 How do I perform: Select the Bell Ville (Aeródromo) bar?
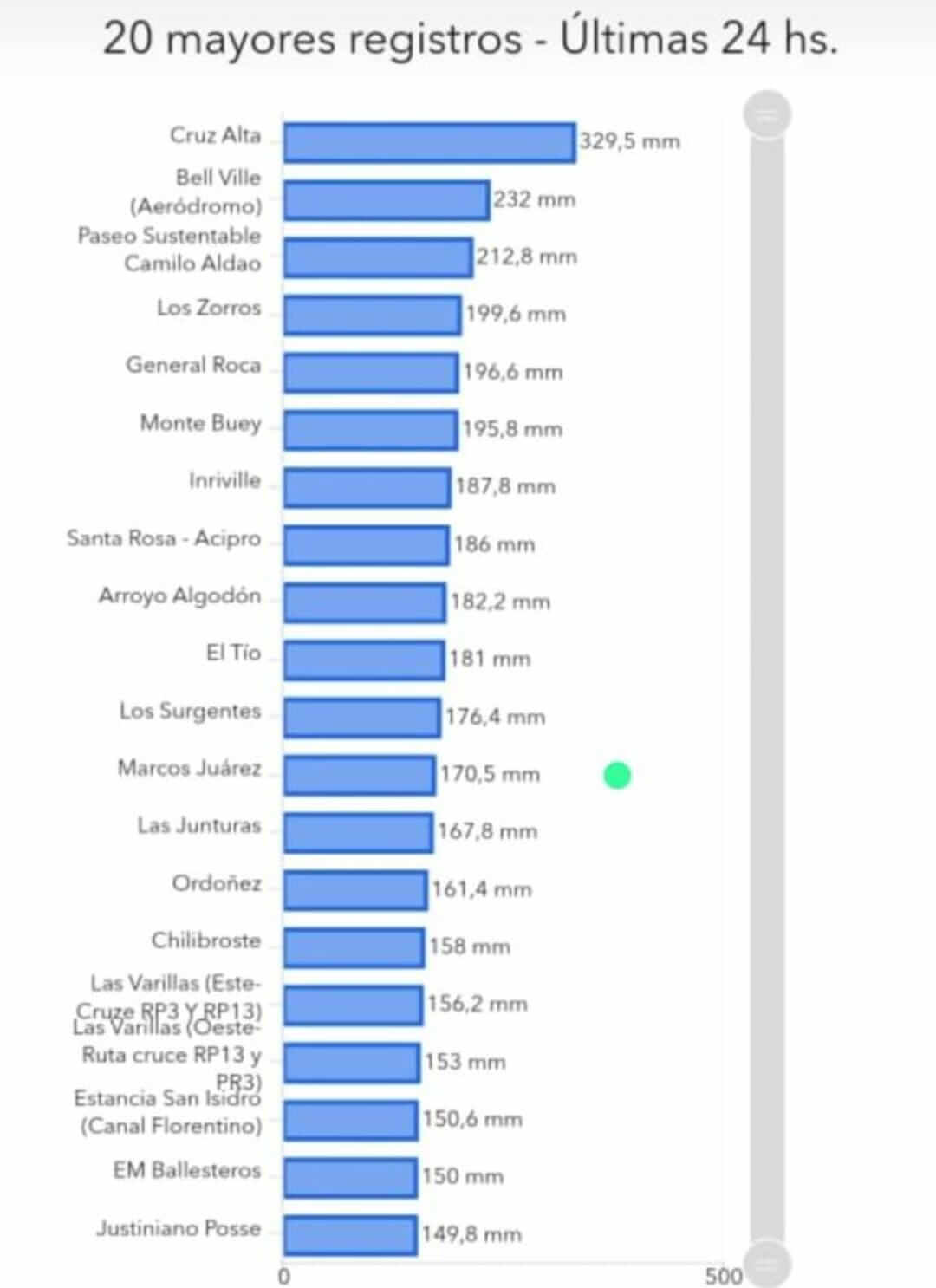click(x=387, y=200)
